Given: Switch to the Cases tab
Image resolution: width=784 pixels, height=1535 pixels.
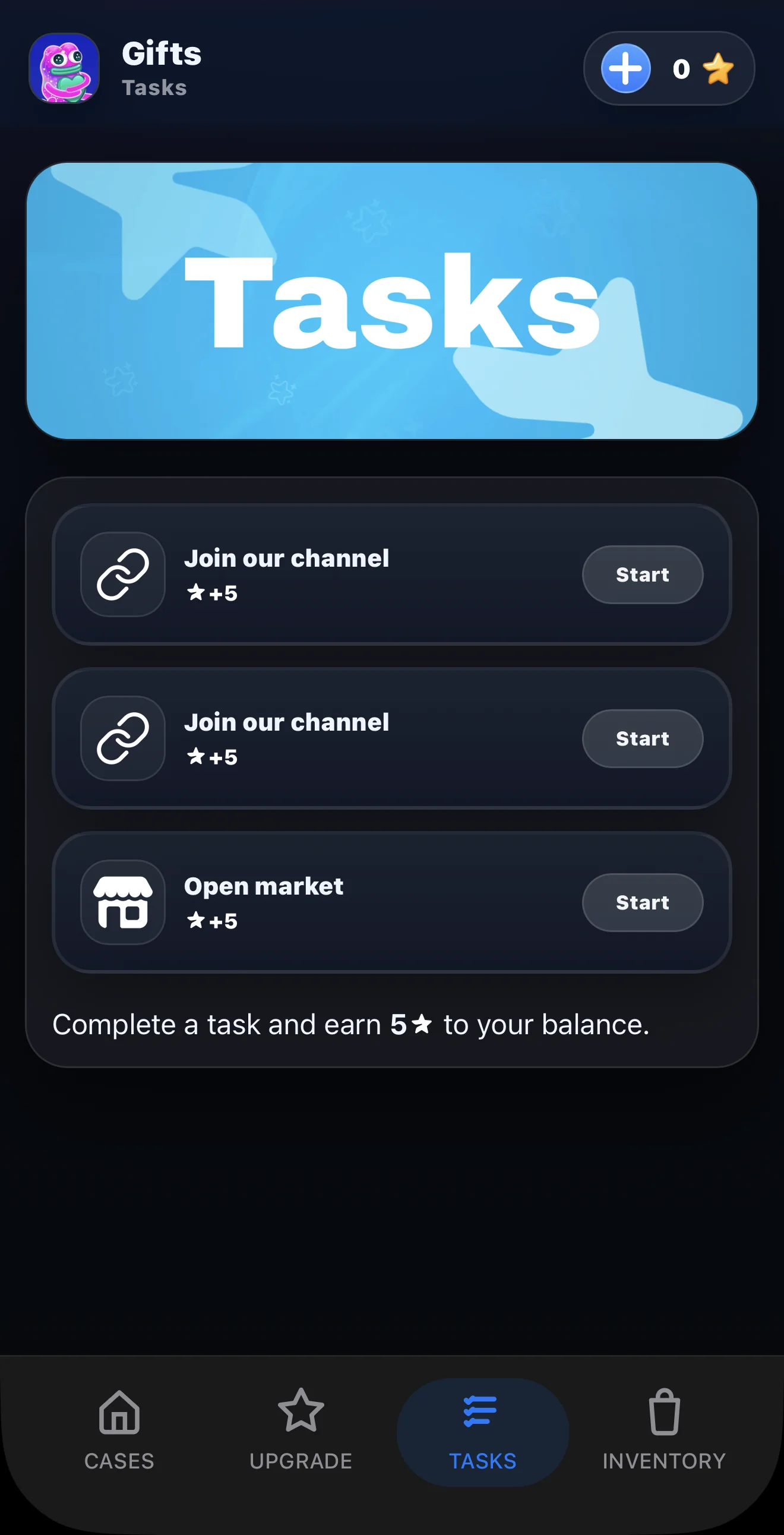Looking at the screenshot, I should [119, 1431].
